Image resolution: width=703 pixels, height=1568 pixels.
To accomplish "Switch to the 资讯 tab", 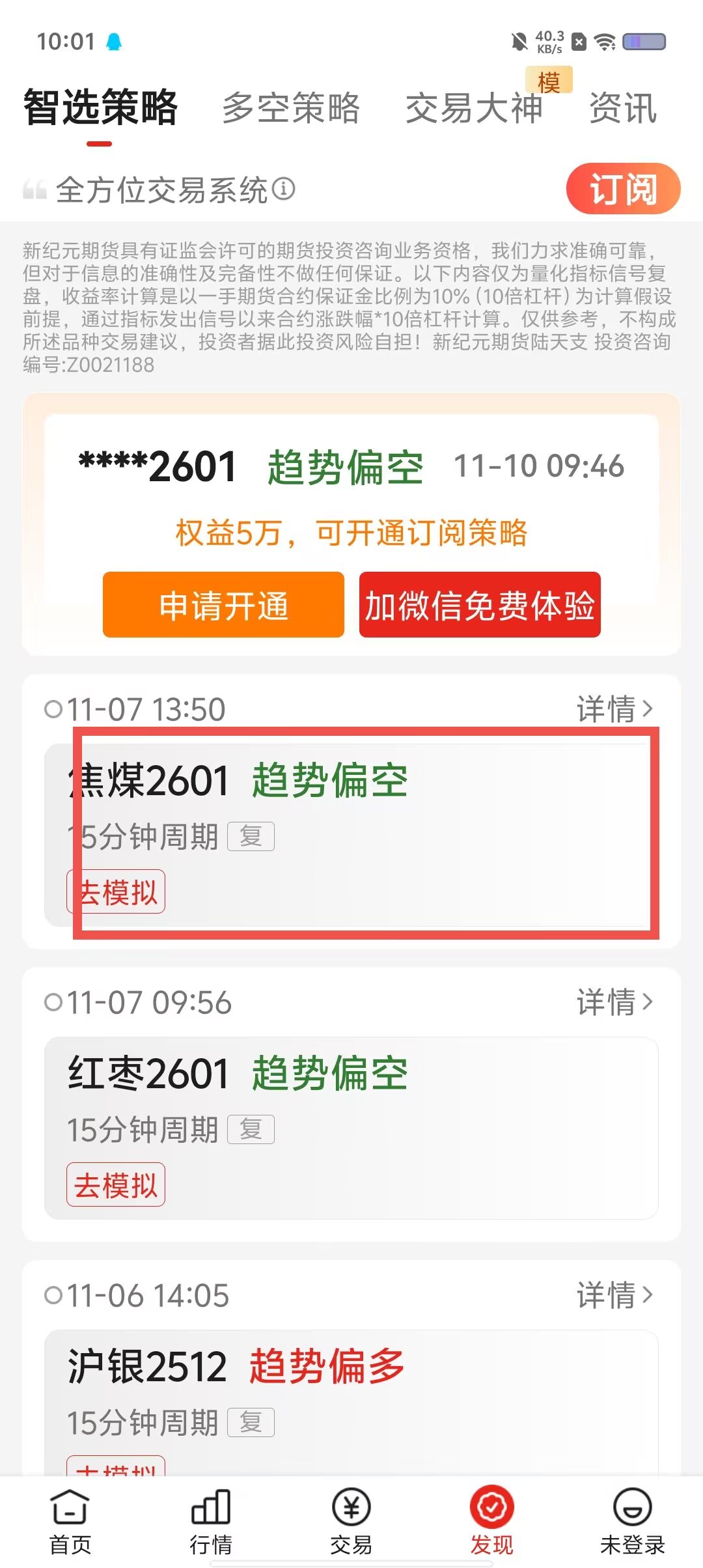I will coord(620,108).
